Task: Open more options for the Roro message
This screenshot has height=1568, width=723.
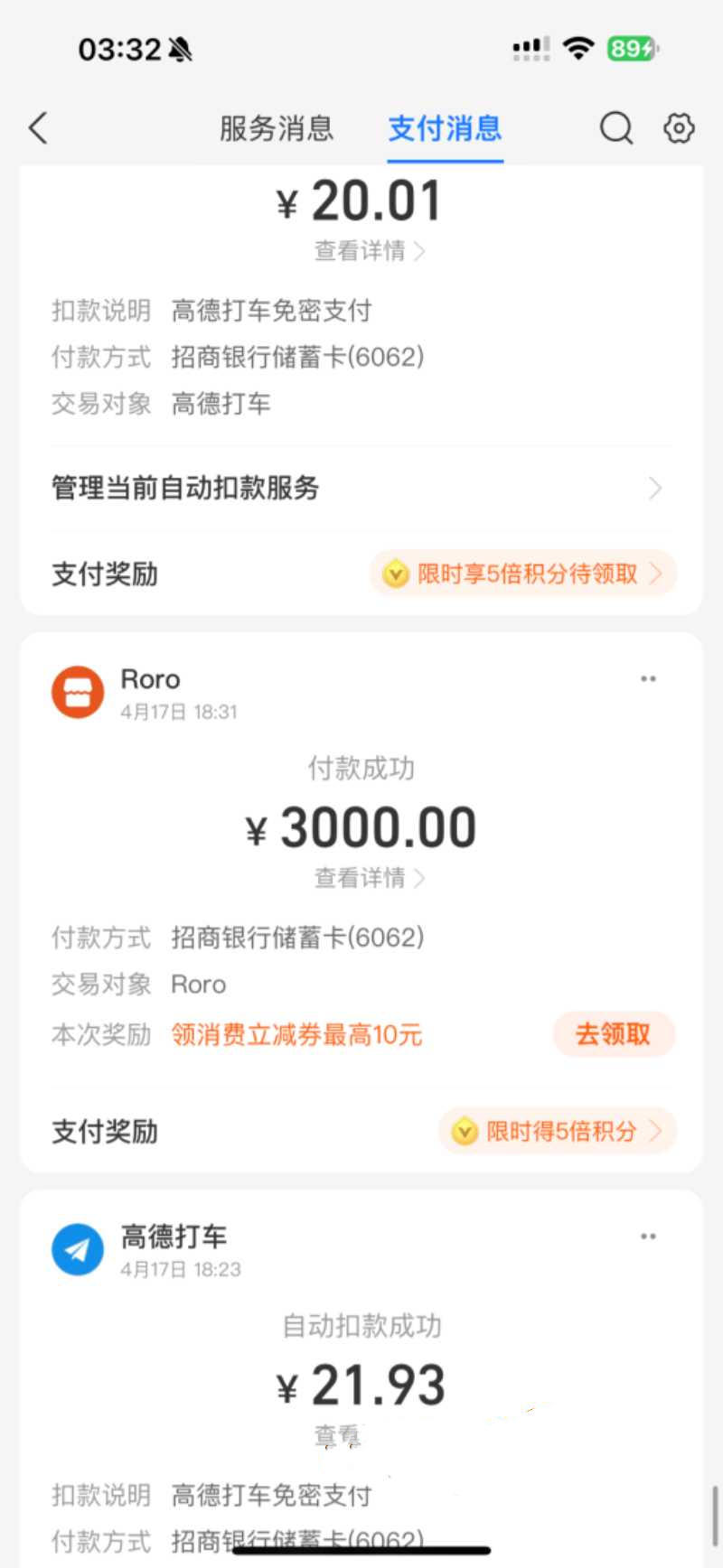Action: click(648, 678)
